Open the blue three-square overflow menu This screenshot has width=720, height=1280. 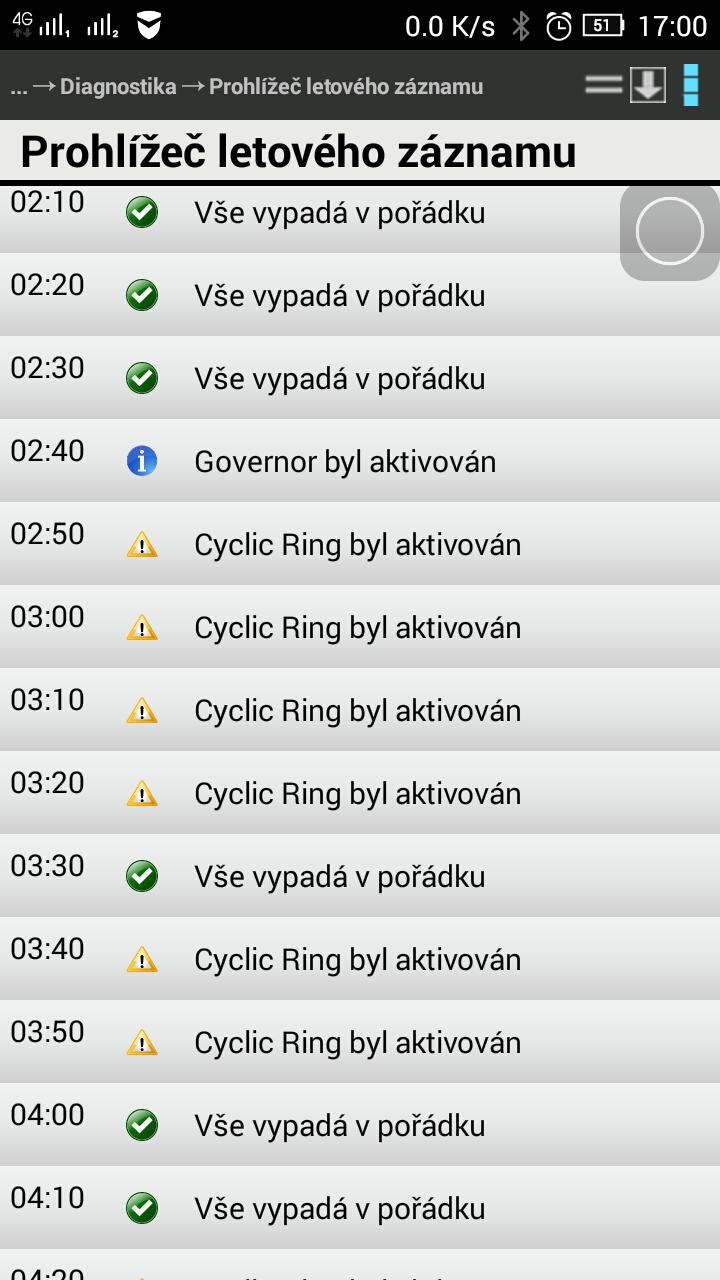tap(691, 86)
